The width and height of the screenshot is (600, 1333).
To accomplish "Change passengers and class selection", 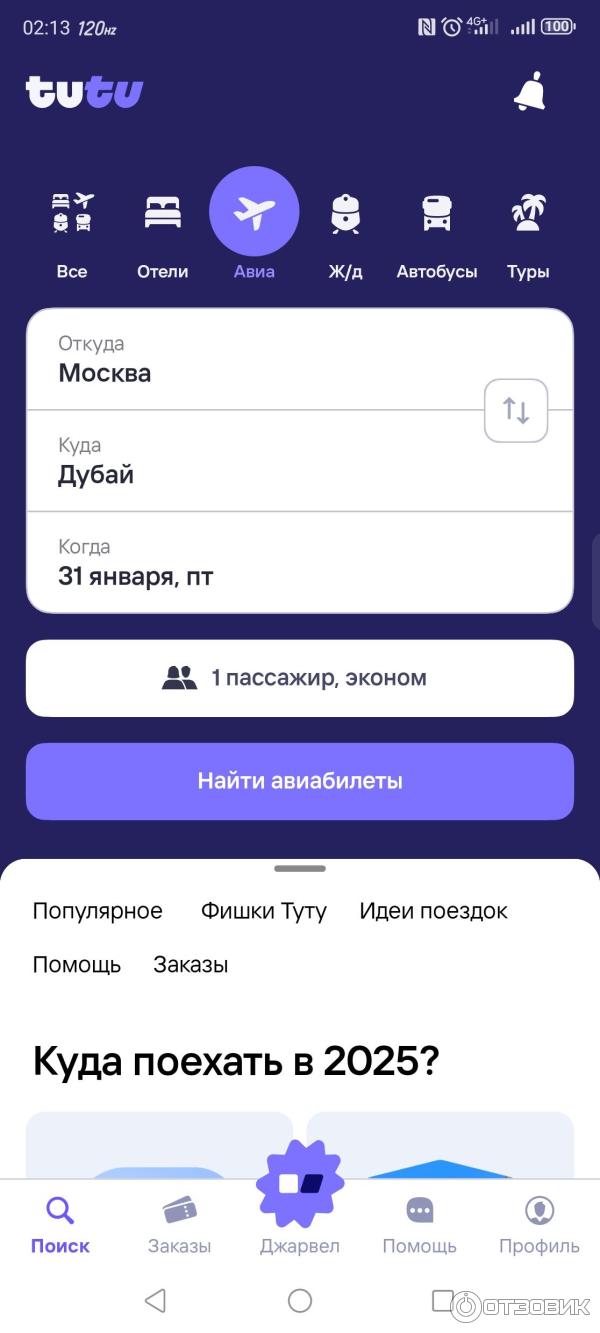I will (300, 678).
